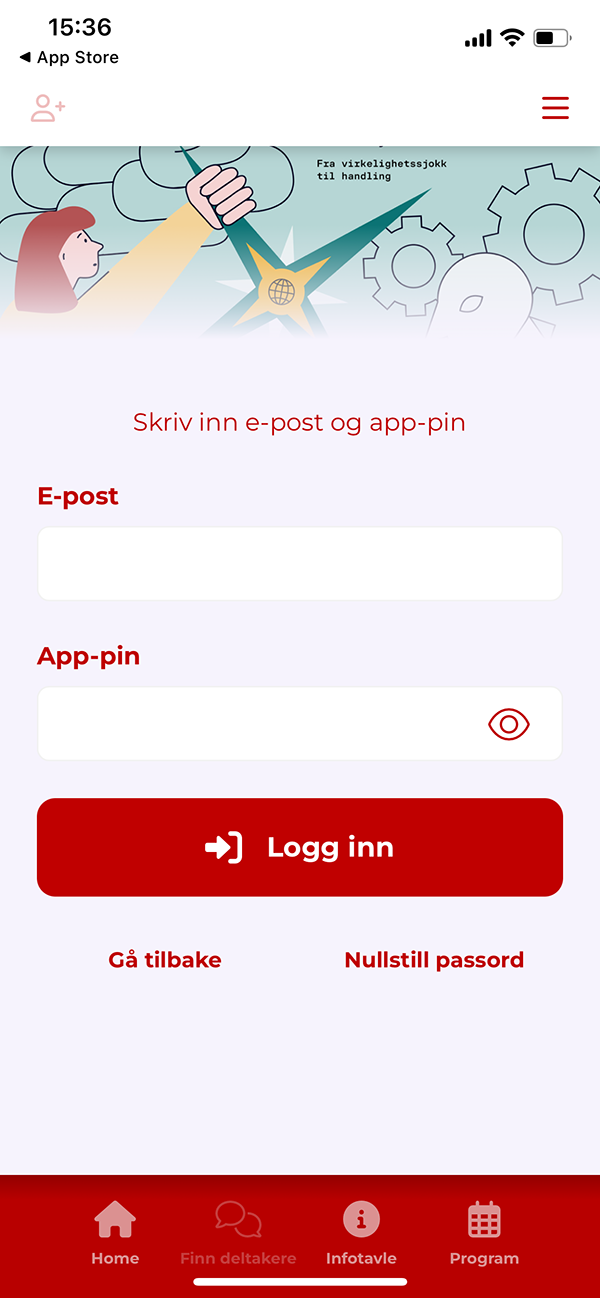Open the hamburger menu
Screen dimensions: 600x1298
click(555, 108)
